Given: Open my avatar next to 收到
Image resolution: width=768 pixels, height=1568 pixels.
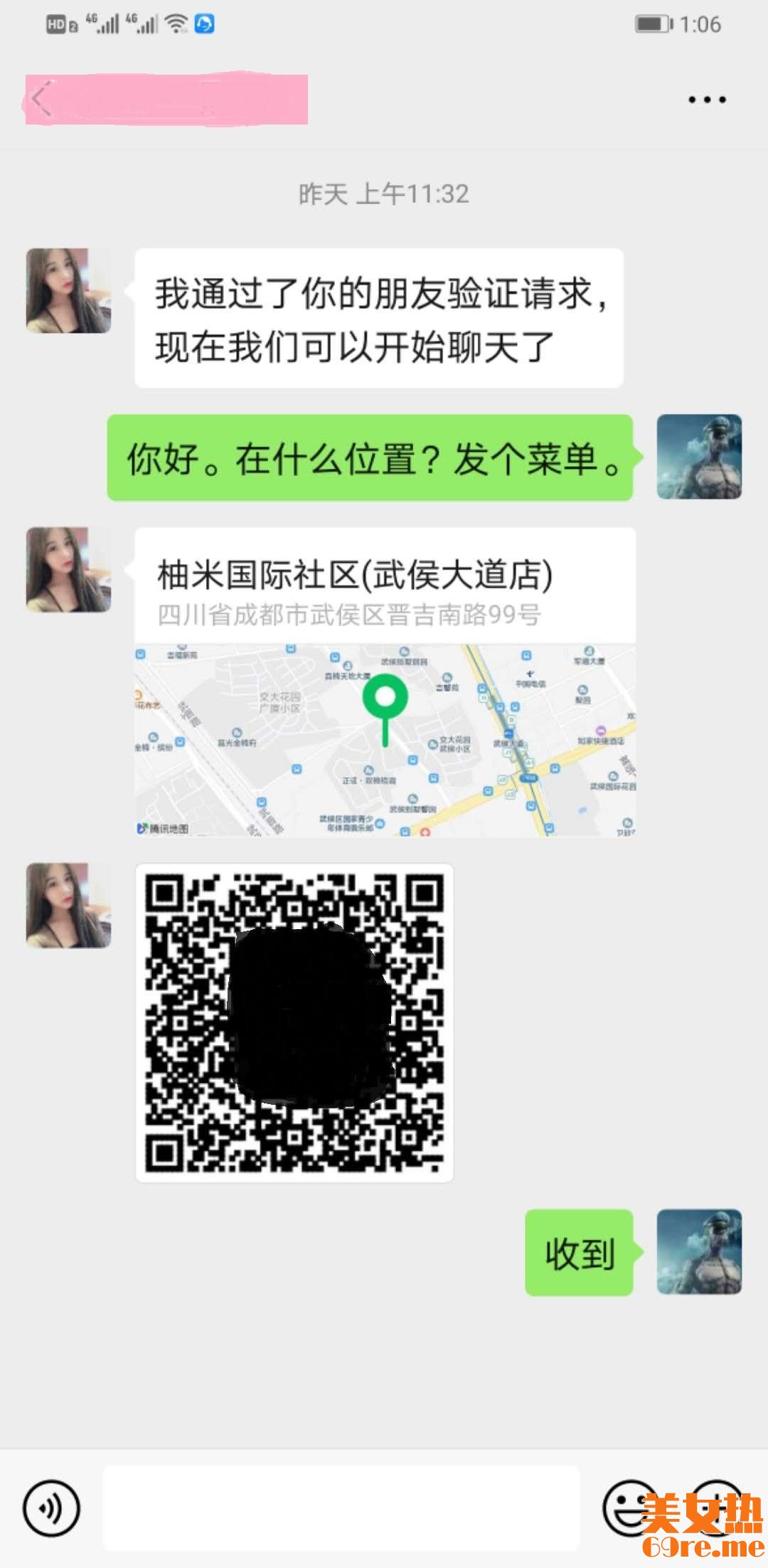Looking at the screenshot, I should coord(698,1251).
